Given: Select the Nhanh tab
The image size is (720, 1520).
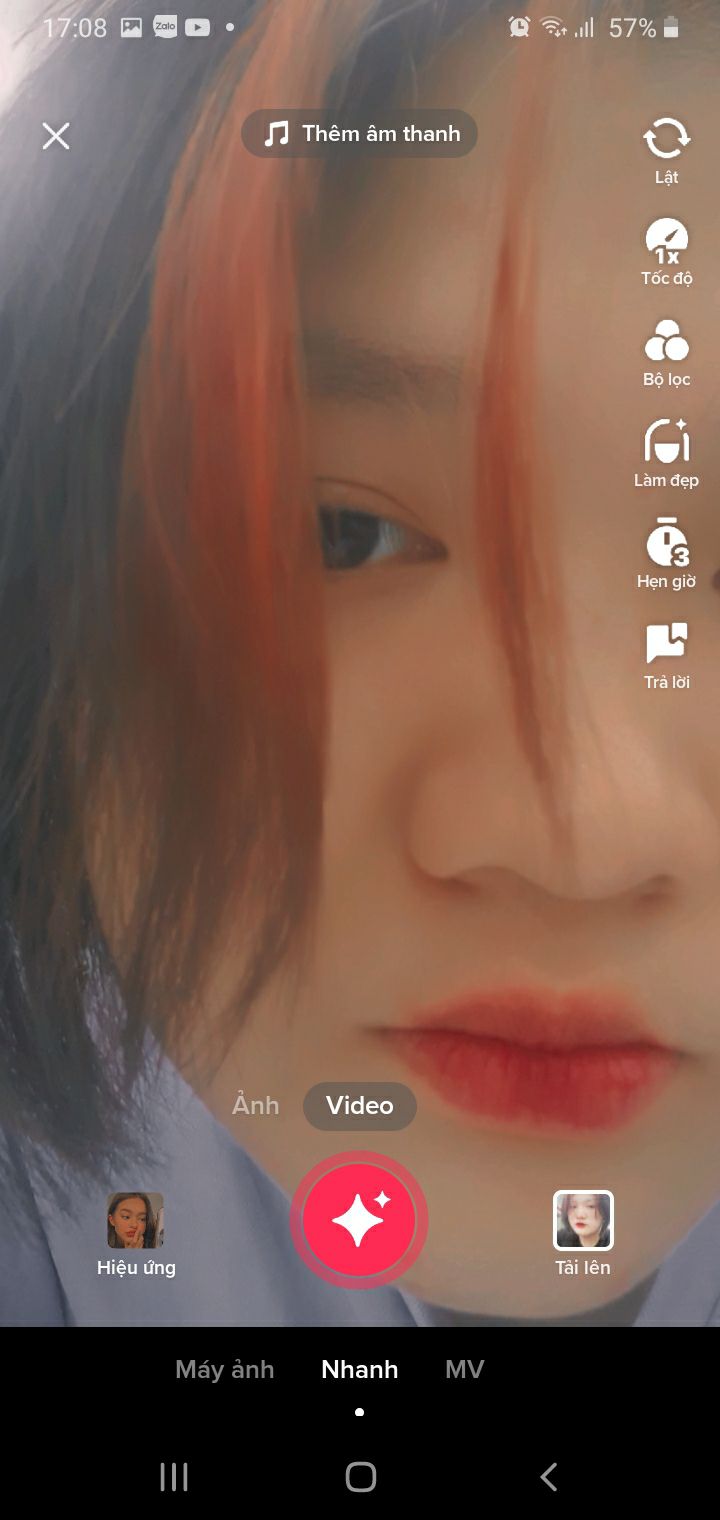Looking at the screenshot, I should pyautogui.click(x=360, y=1369).
